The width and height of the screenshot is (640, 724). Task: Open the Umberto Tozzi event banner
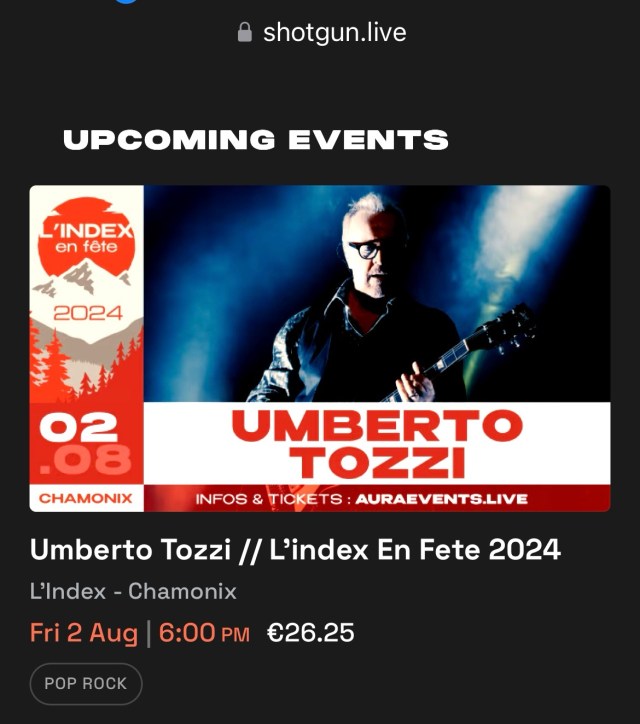[x=319, y=348]
